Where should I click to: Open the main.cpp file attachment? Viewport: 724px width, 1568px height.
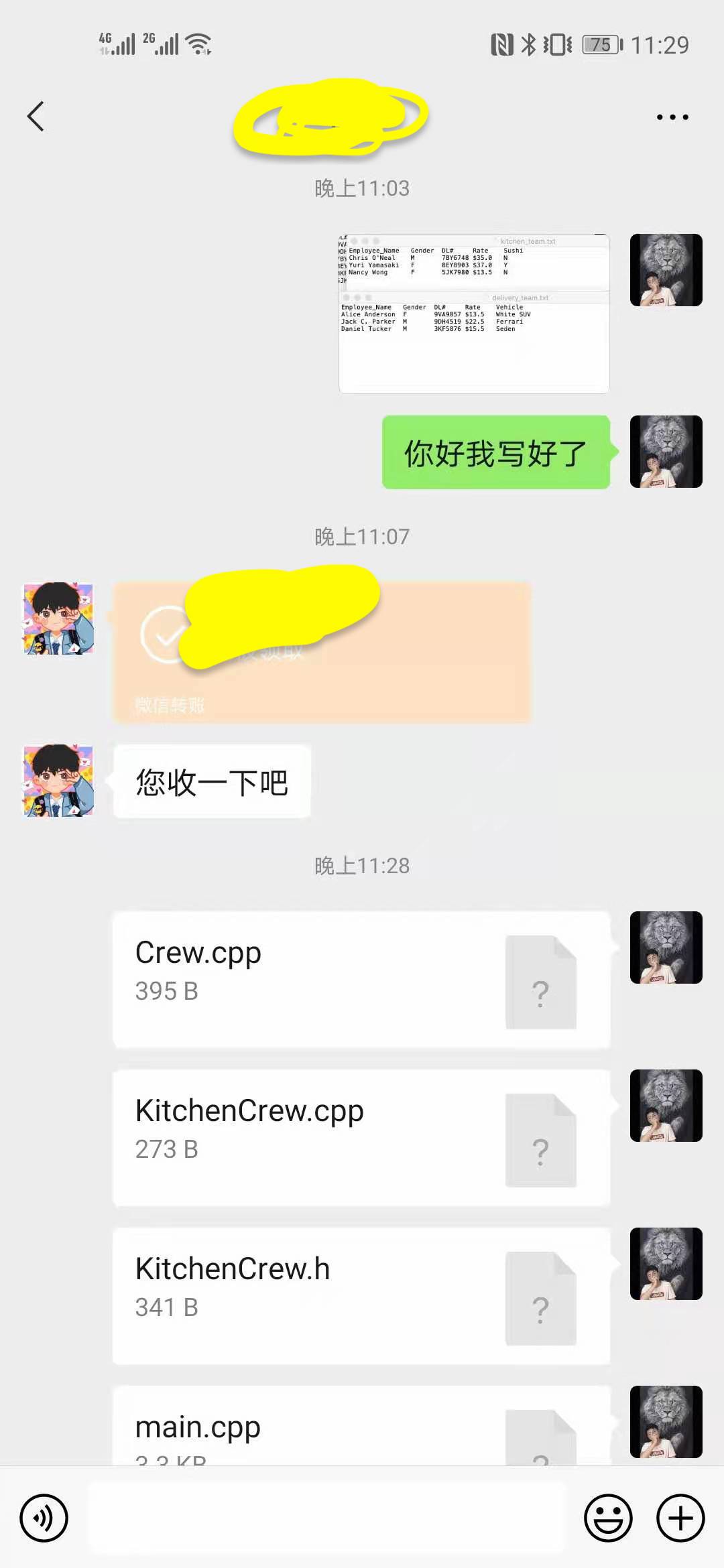click(361, 1427)
